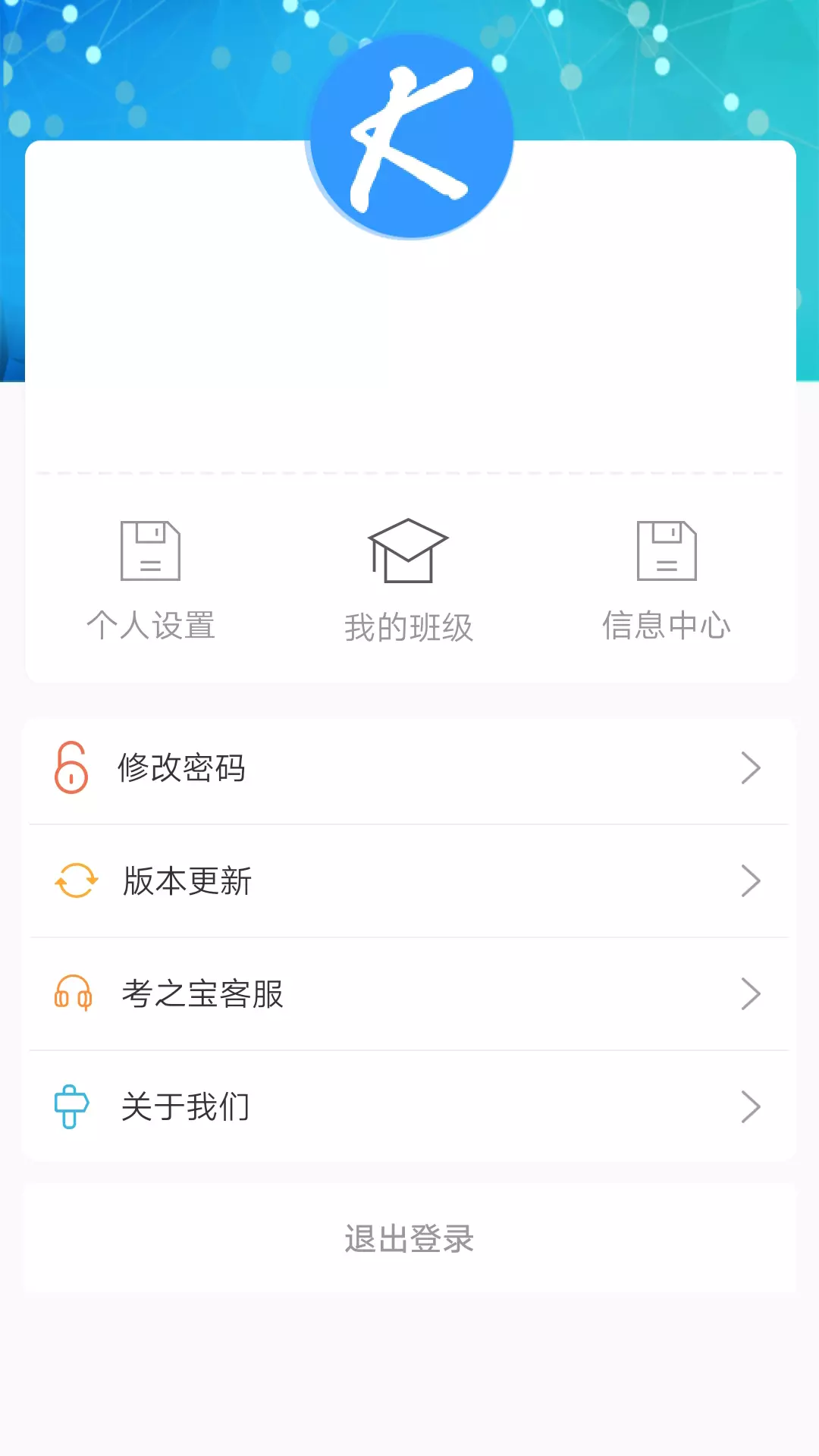Check 版本更新 for app updates
The width and height of the screenshot is (819, 1456).
coord(409,881)
